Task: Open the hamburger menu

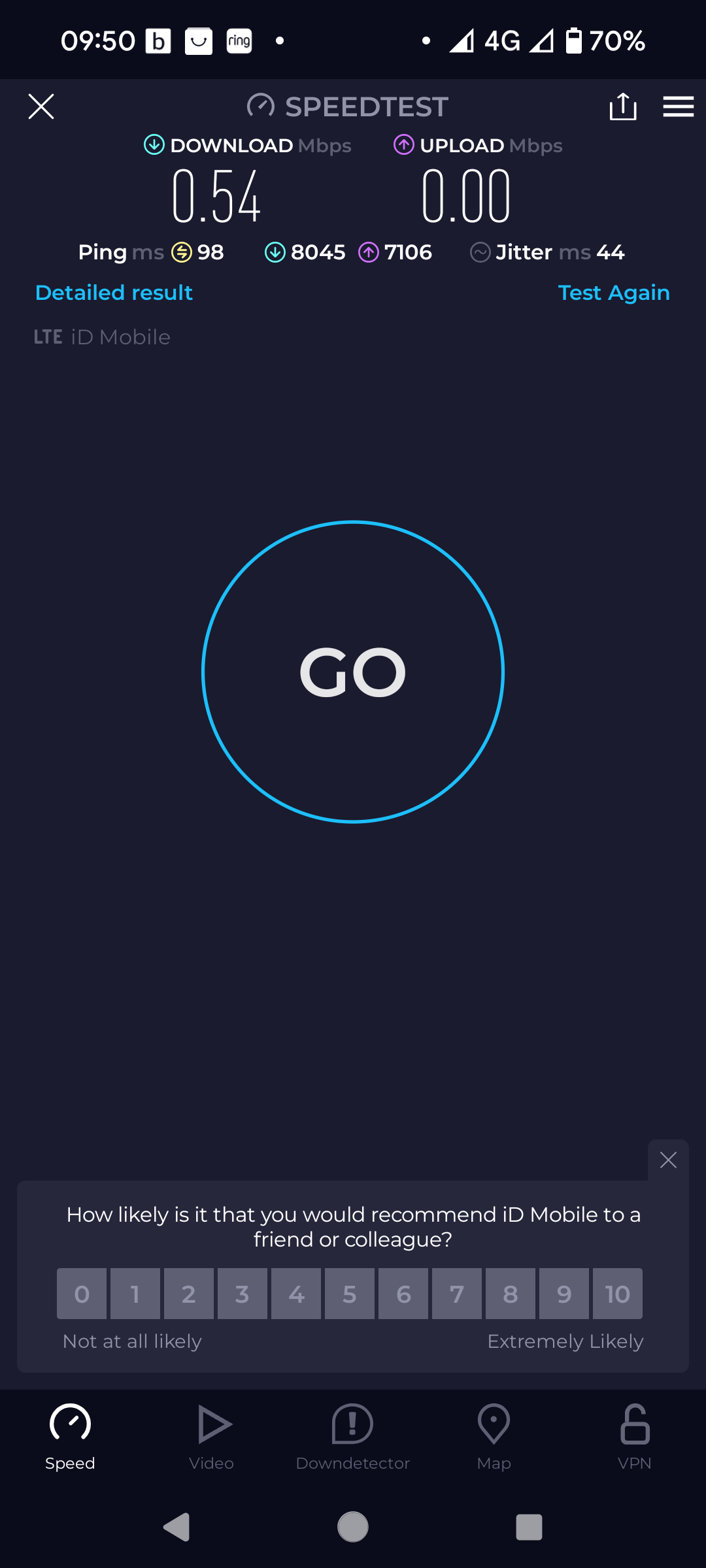Action: coord(678,106)
